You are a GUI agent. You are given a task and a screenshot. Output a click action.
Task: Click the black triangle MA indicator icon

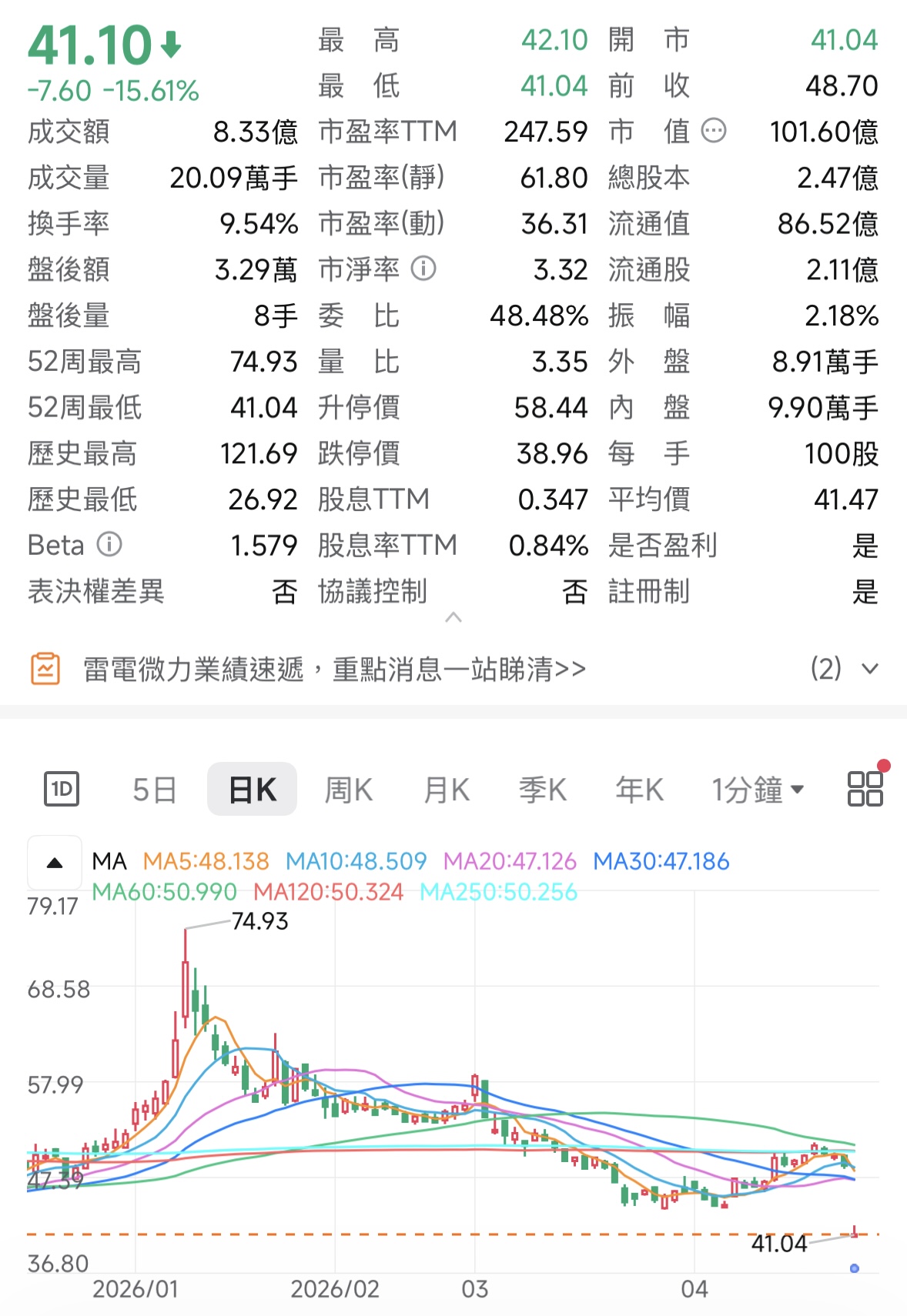click(53, 863)
